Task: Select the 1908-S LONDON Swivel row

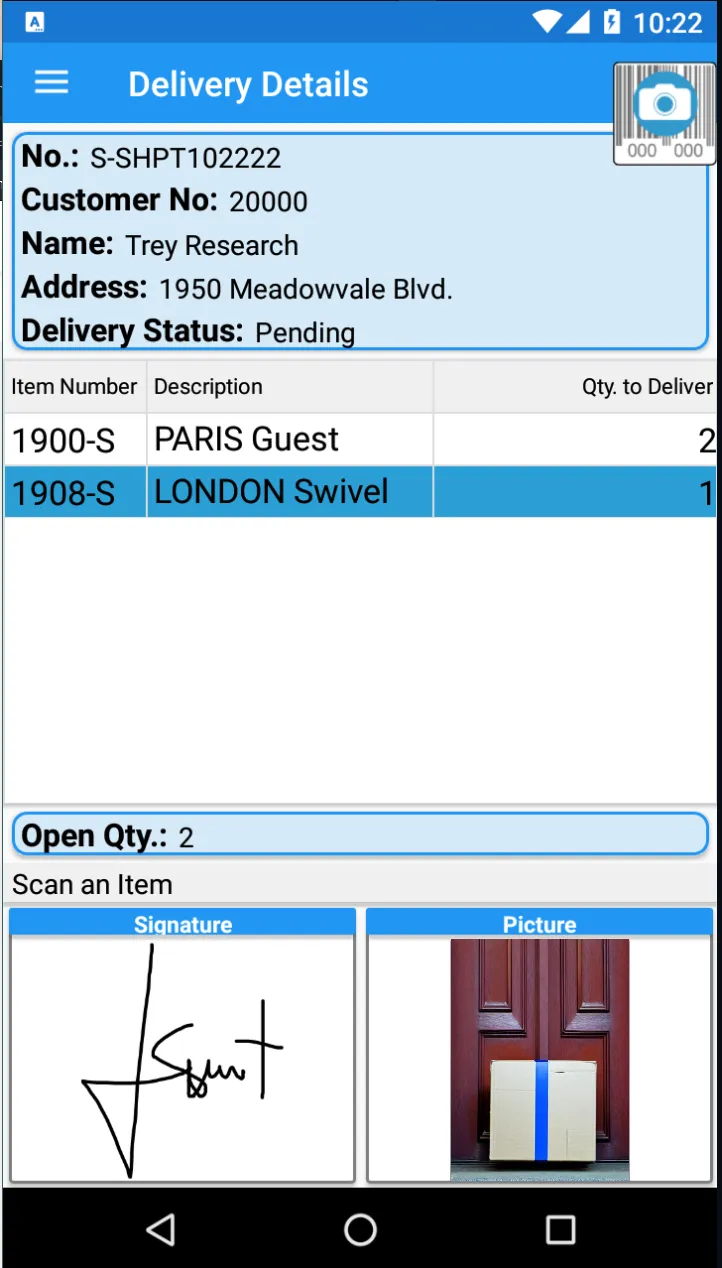Action: (360, 492)
